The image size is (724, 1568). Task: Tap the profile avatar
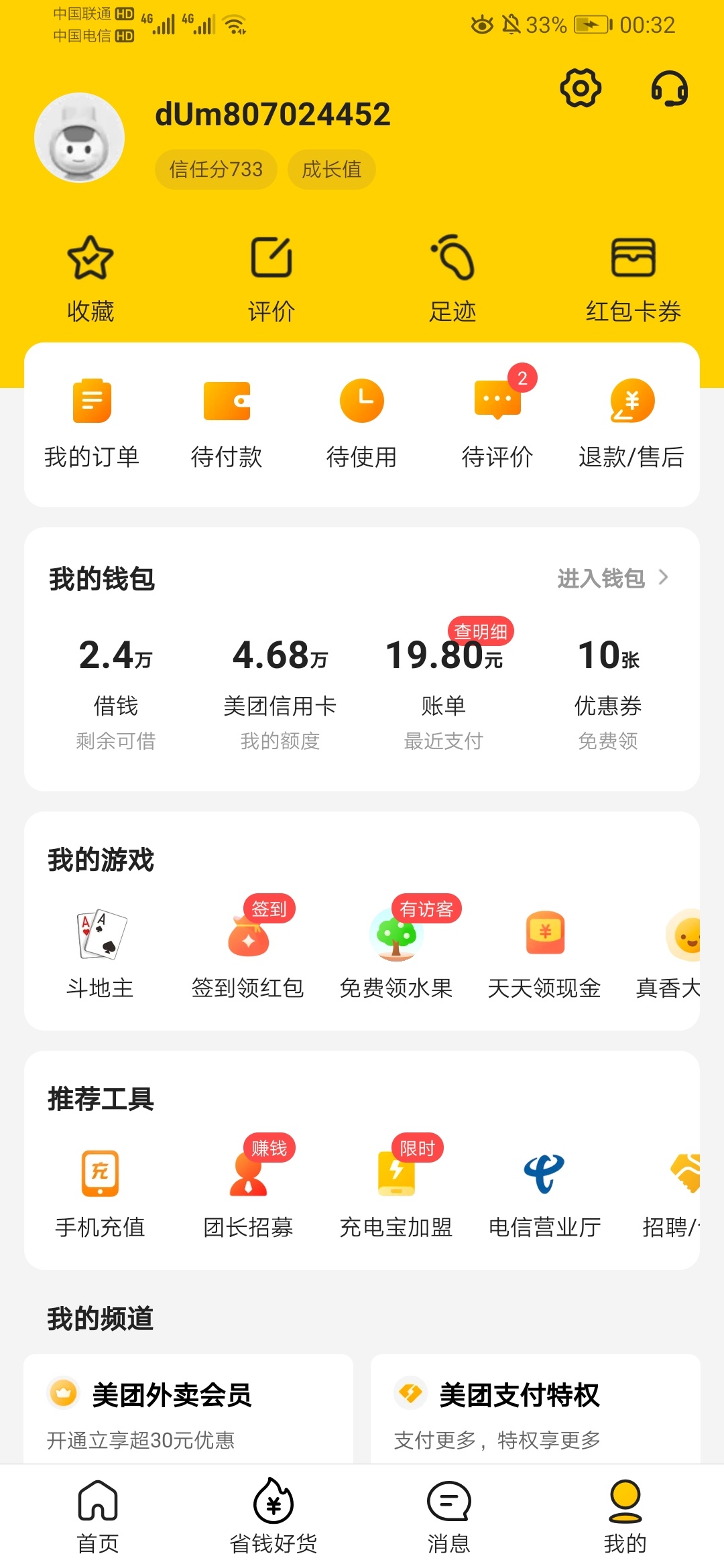80,137
